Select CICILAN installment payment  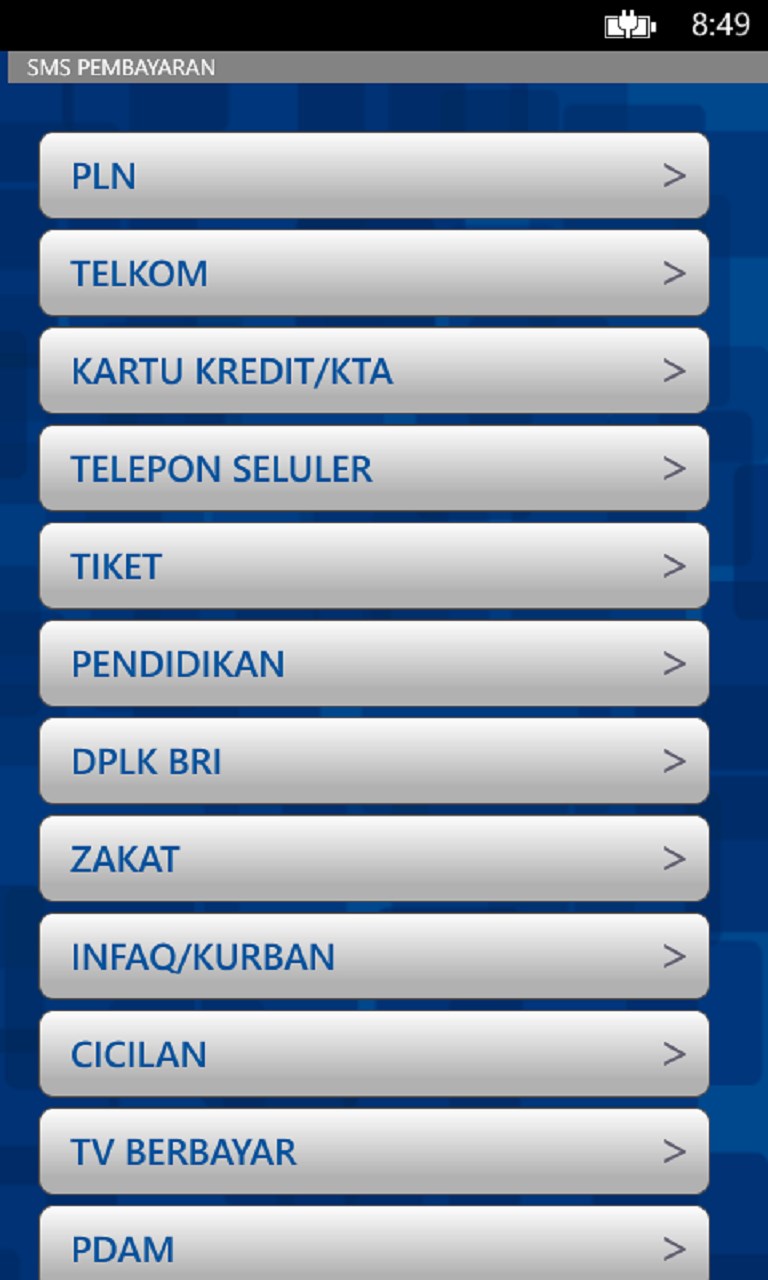[374, 1053]
